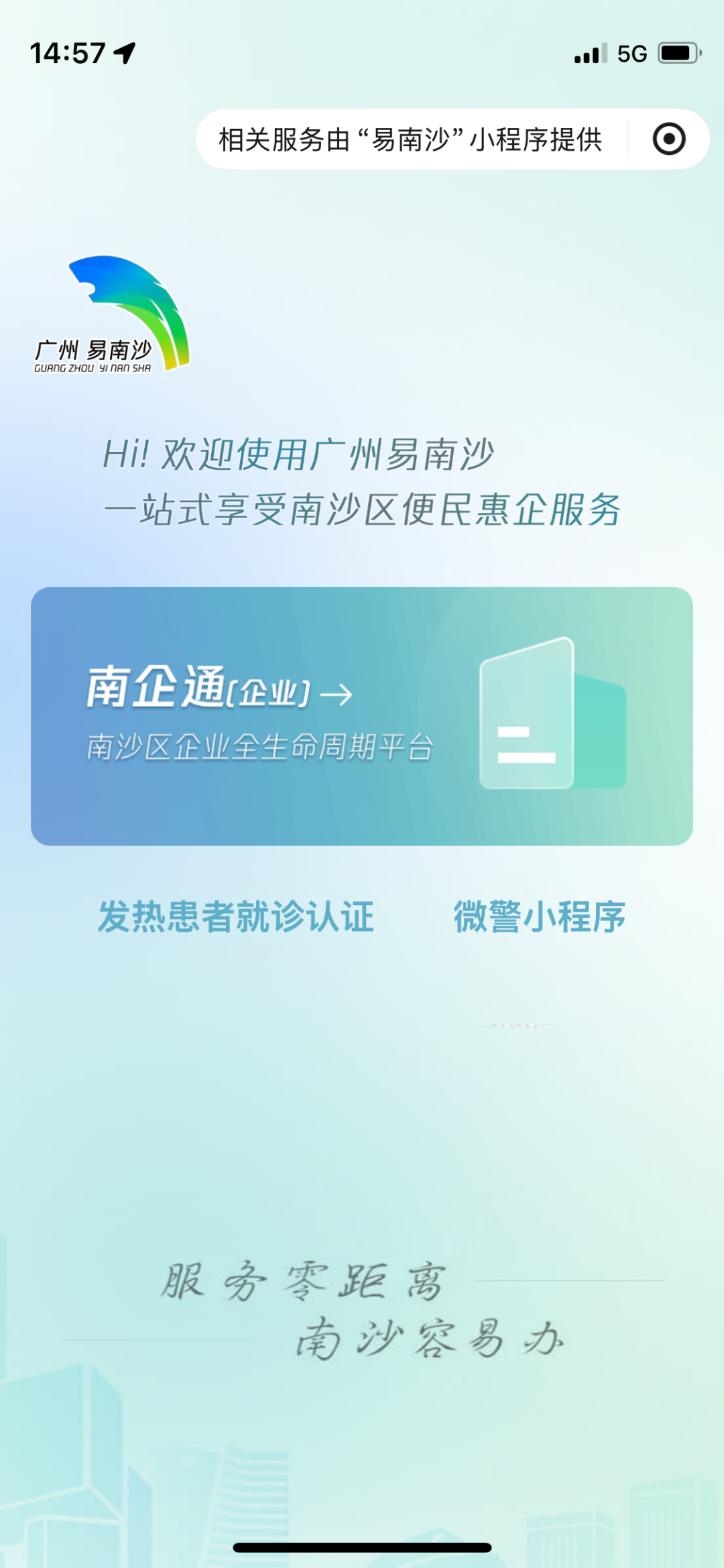Image resolution: width=724 pixels, height=1568 pixels.
Task: Open 微警小程序 link
Action: (x=540, y=916)
